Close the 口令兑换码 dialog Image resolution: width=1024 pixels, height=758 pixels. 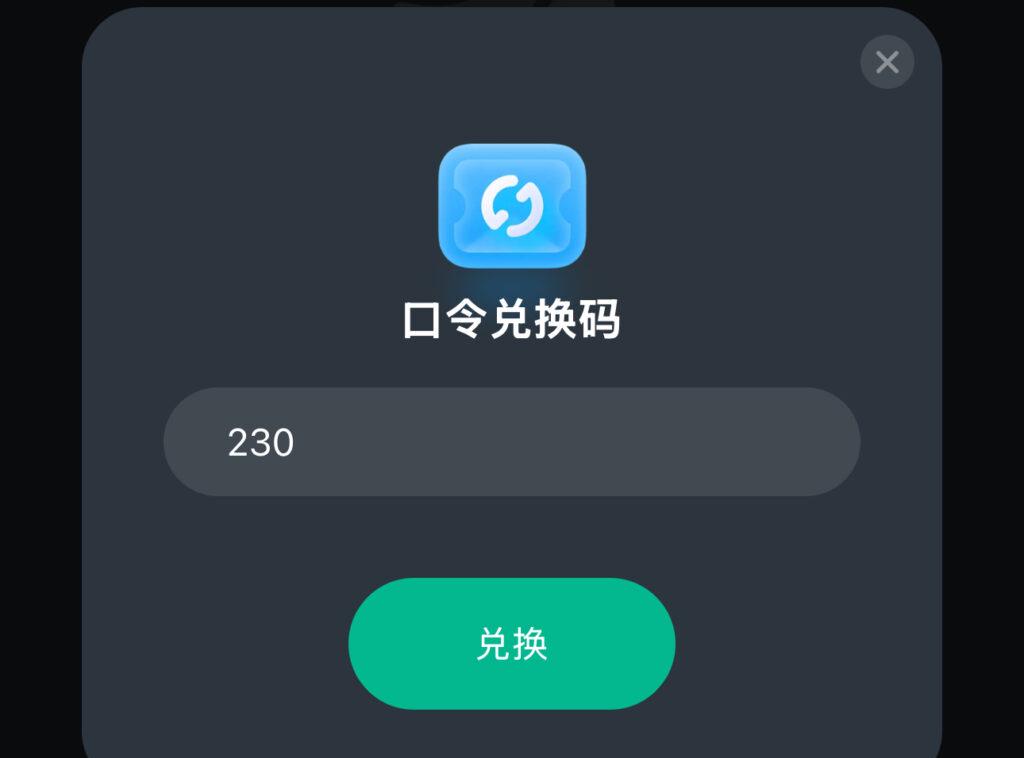[887, 62]
